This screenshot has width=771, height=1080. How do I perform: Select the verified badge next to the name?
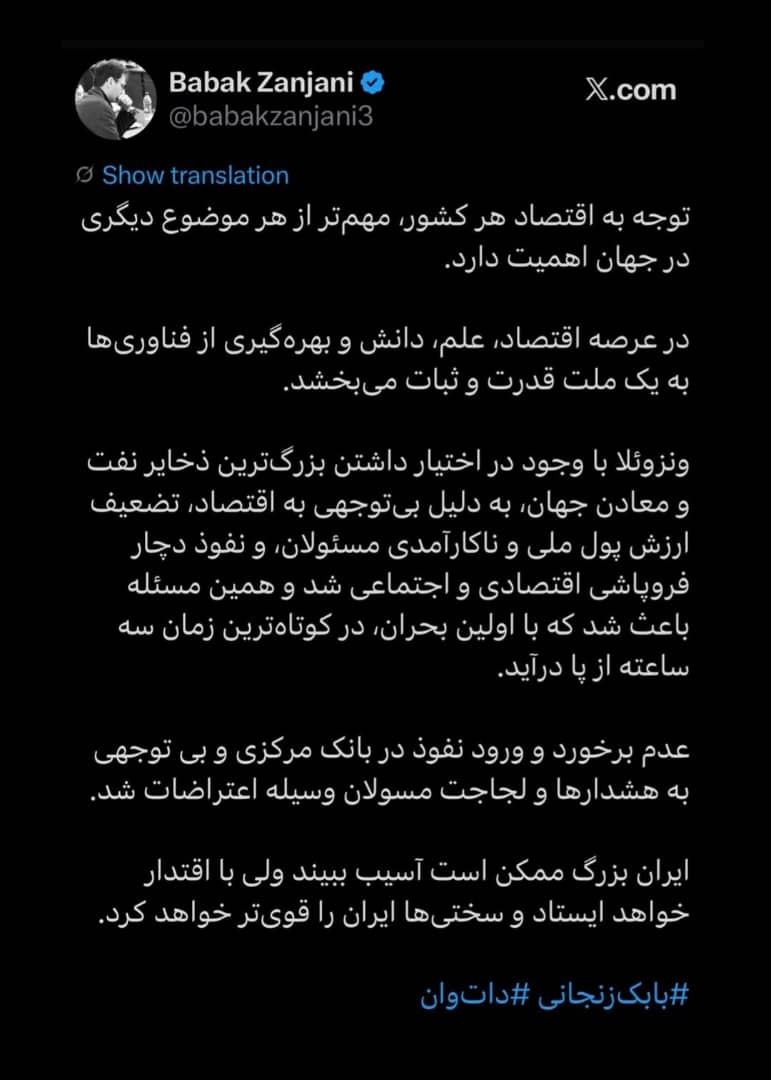tap(373, 84)
